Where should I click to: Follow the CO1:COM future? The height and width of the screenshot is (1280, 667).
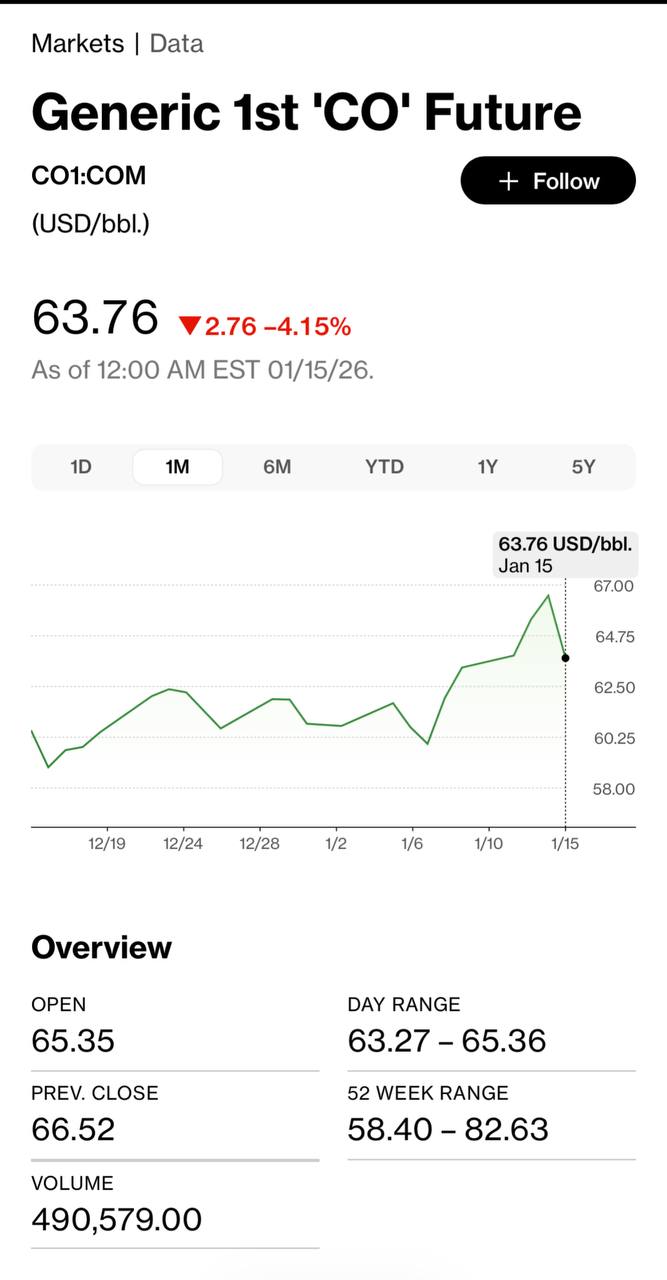click(x=547, y=181)
